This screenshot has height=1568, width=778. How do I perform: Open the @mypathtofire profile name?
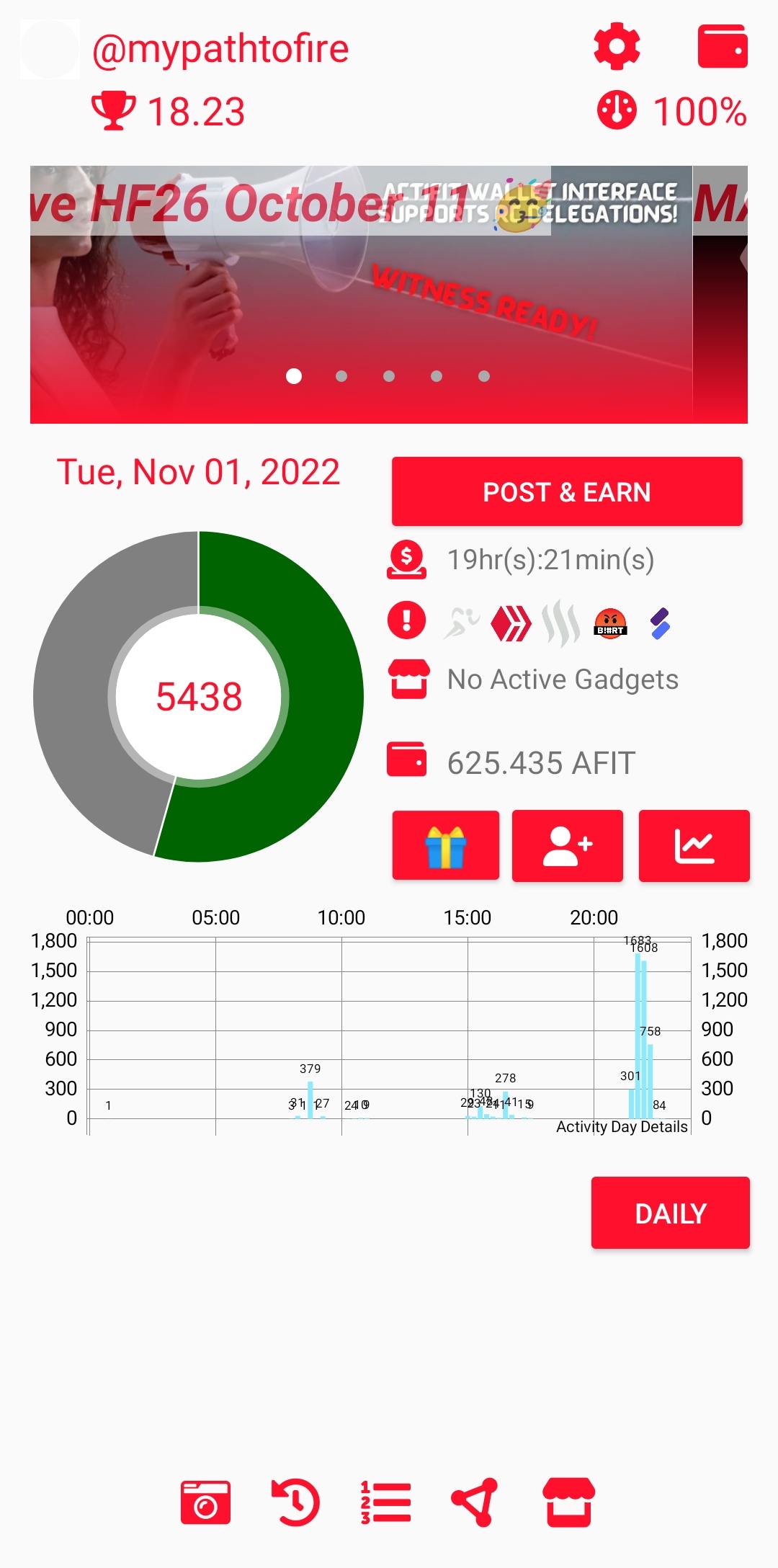coord(220,49)
